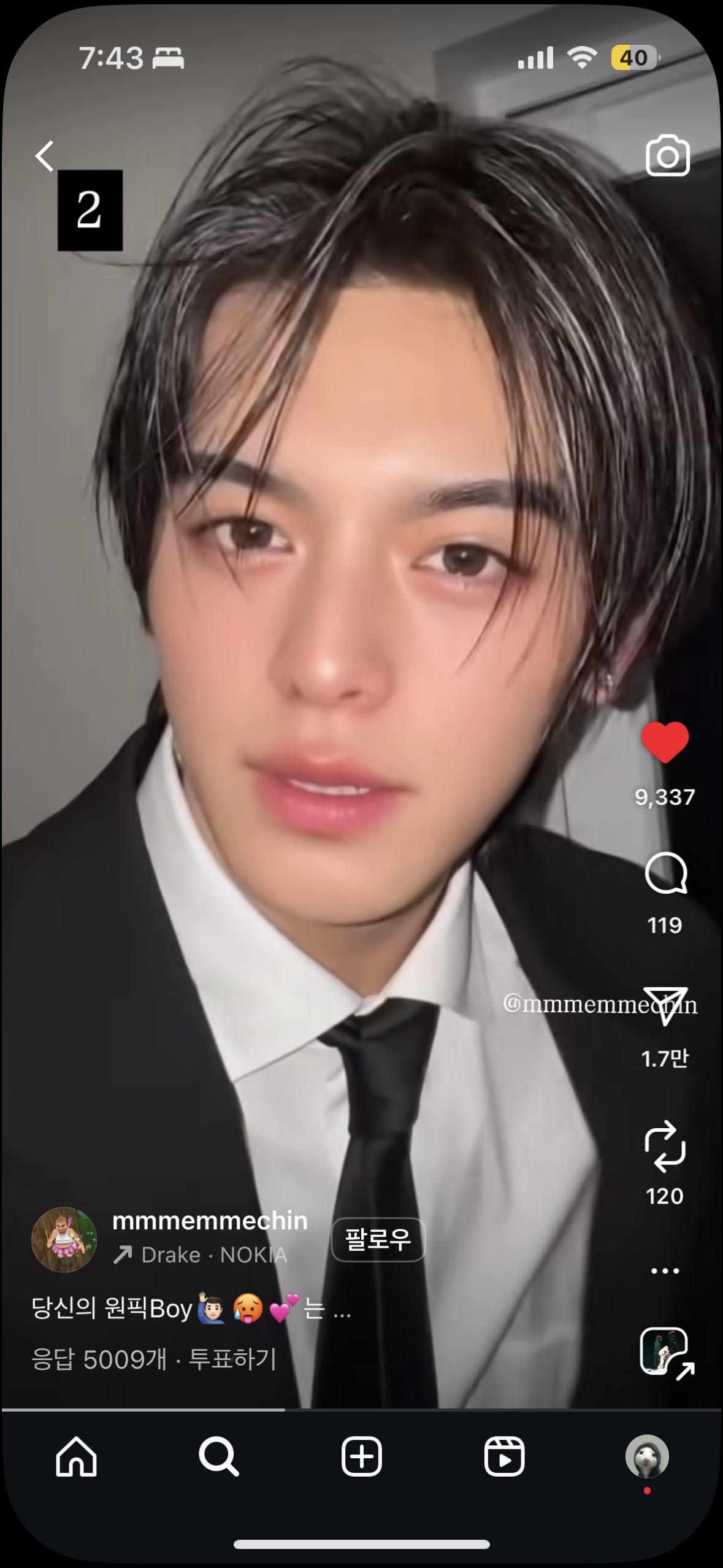Open mmmemmechin's profile picture
The width and height of the screenshot is (723, 1568).
[64, 1239]
